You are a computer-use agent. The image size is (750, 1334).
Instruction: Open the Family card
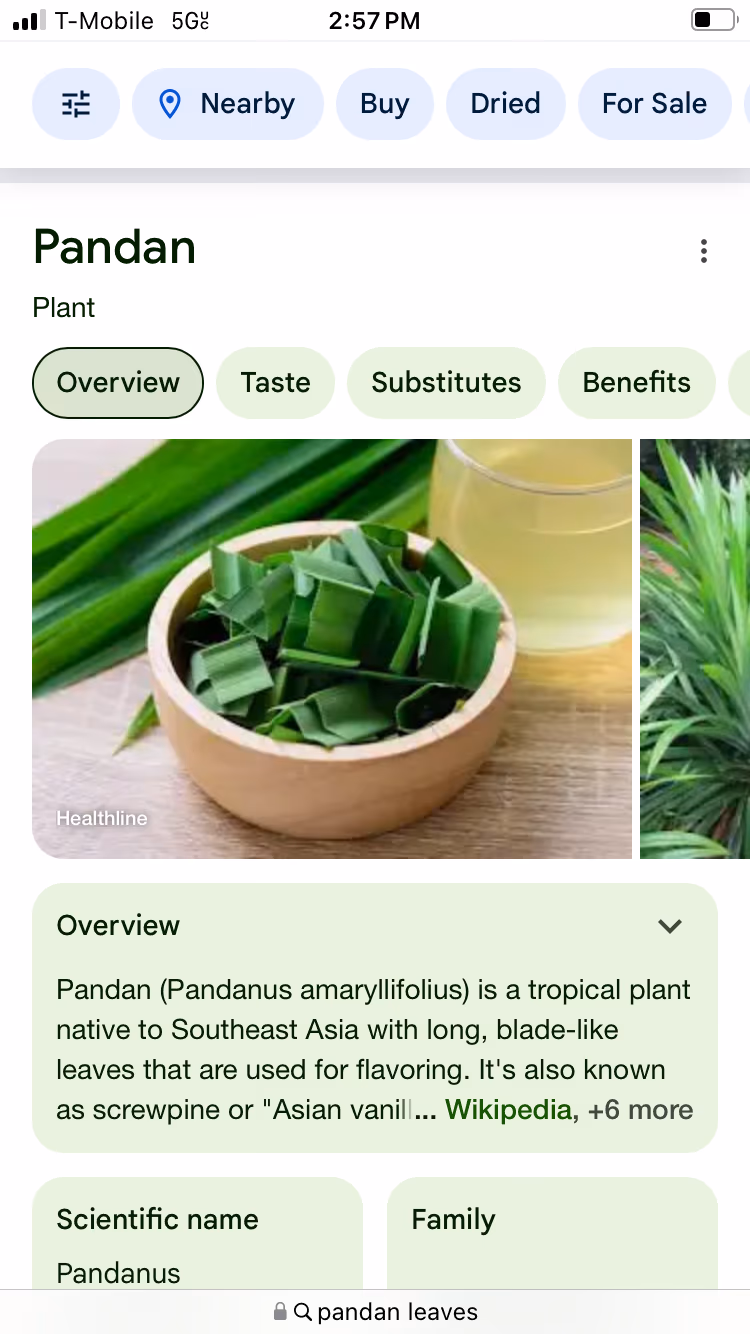(x=552, y=1234)
